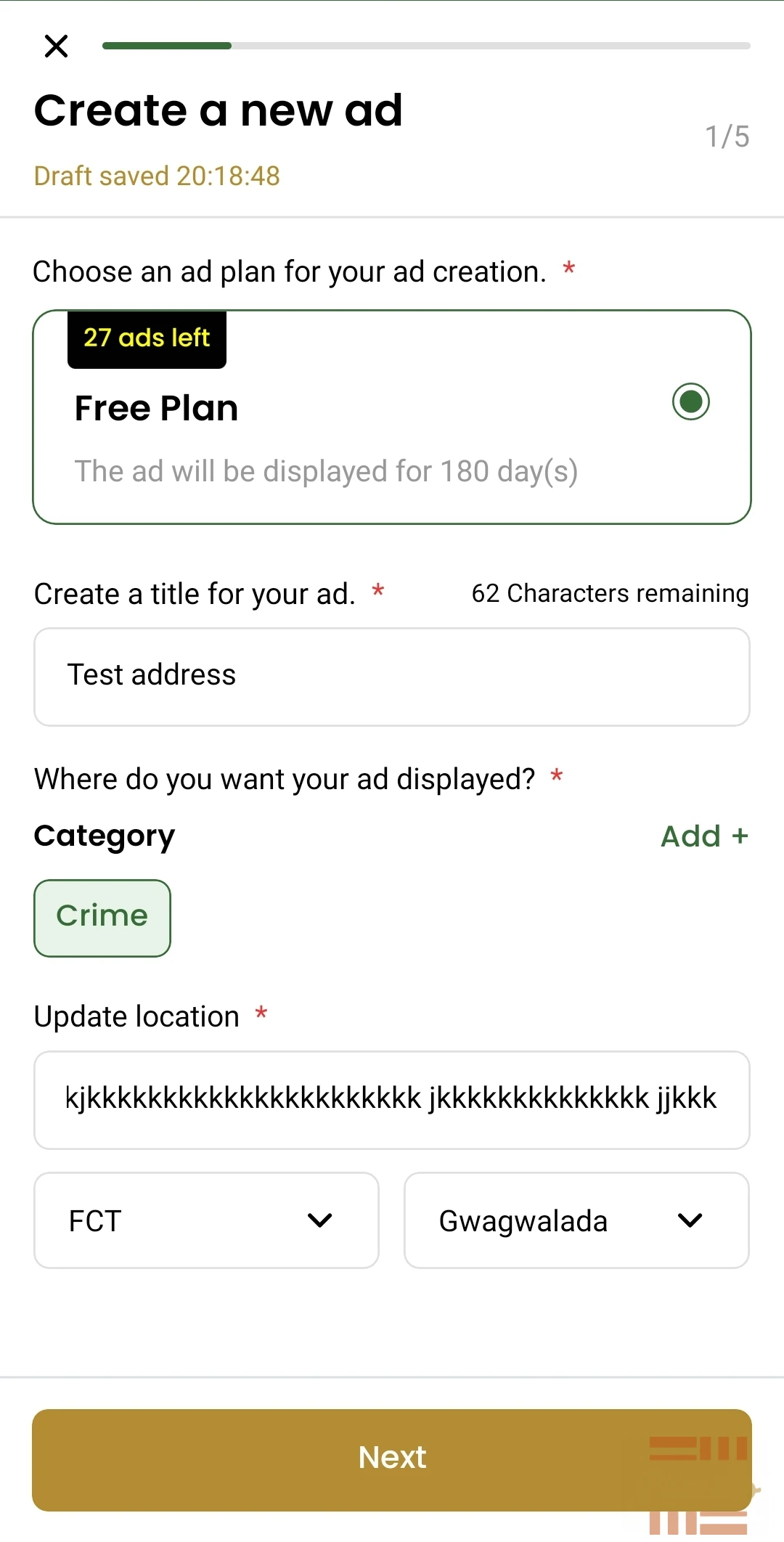Open the Gwagwalada area dropdown
The image size is (784, 1542).
click(576, 1220)
